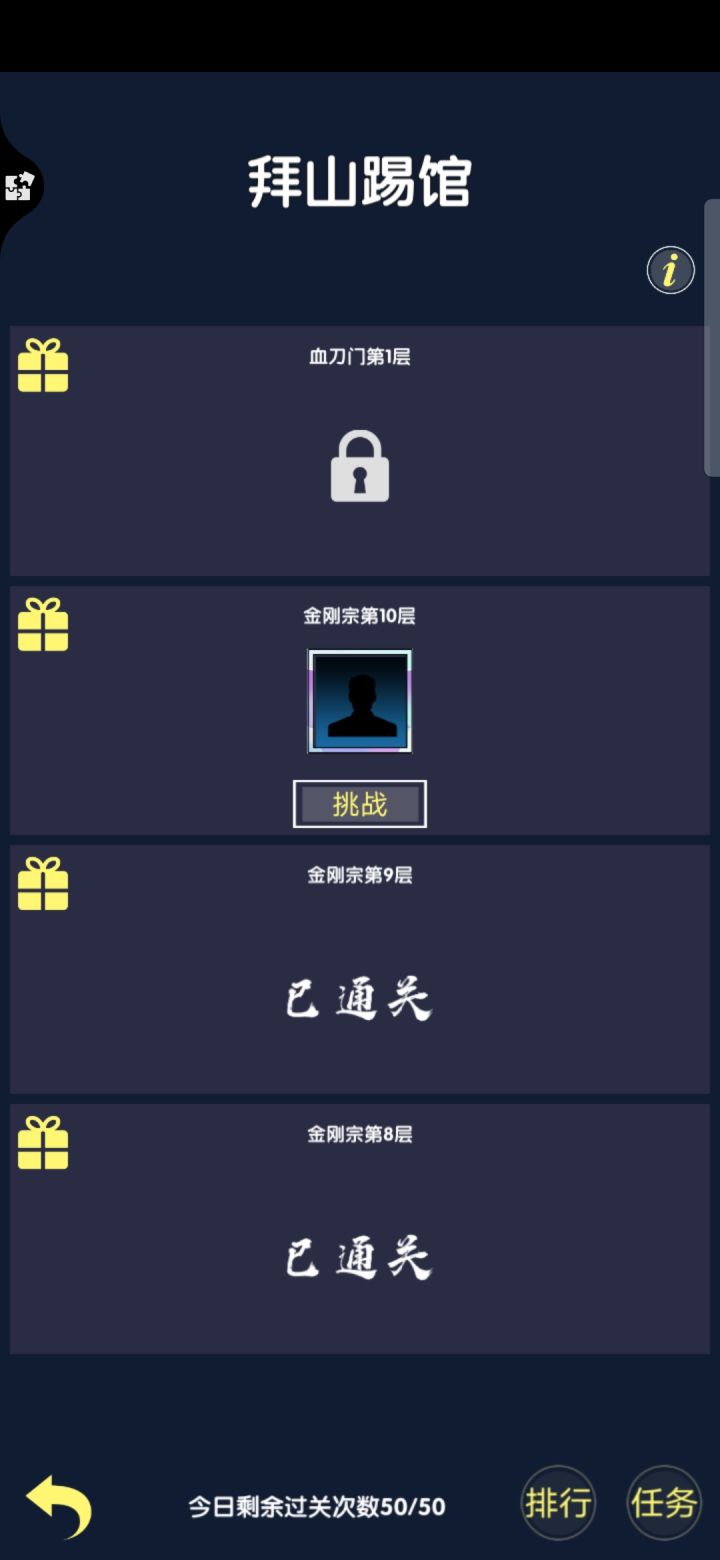Open the 排行 ranking panel
The height and width of the screenshot is (1560, 720).
point(558,1501)
